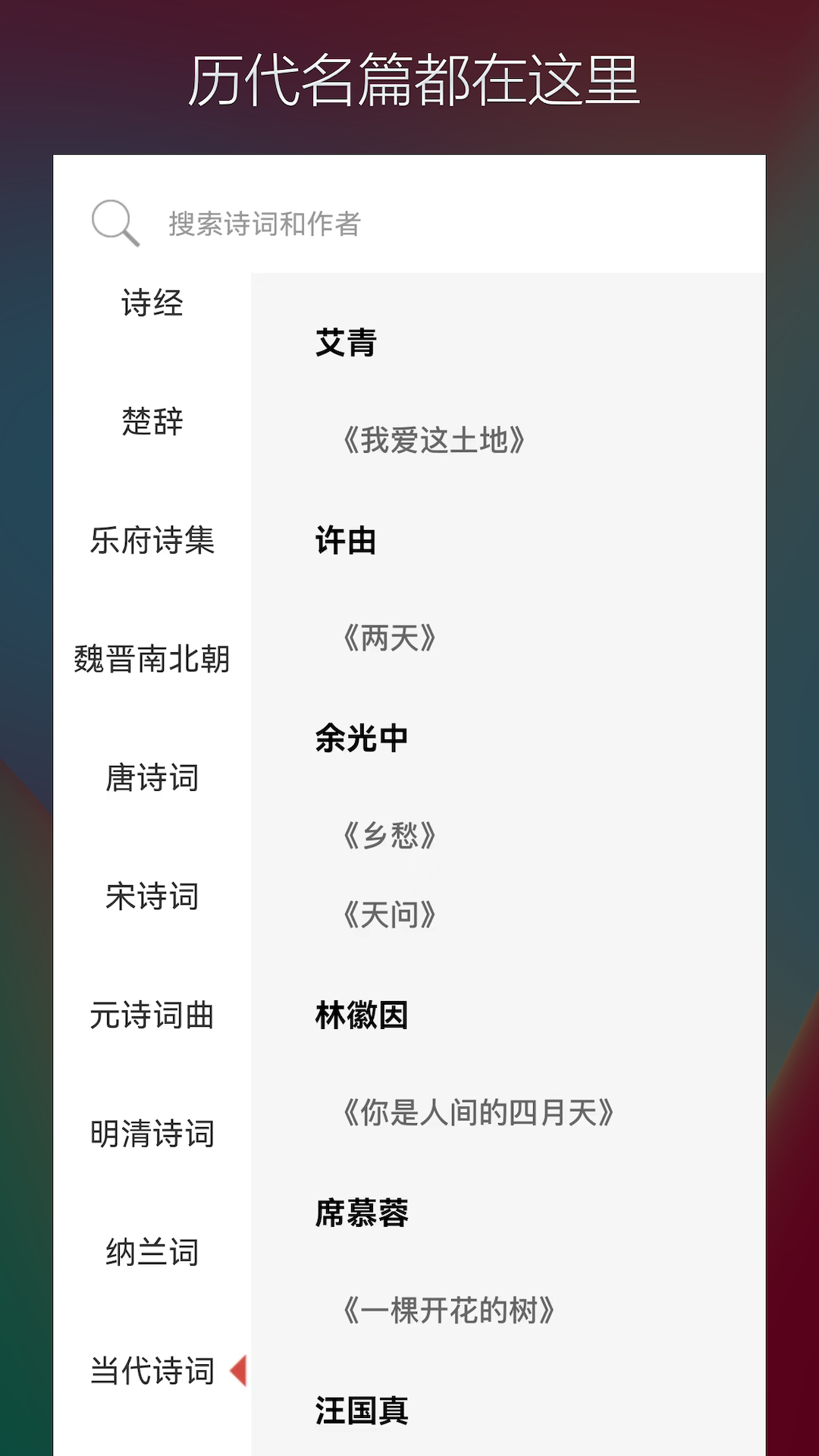This screenshot has width=819, height=1456.
Task: Open 《一棵开花的树》 by 席慕蓉
Action: click(448, 1309)
